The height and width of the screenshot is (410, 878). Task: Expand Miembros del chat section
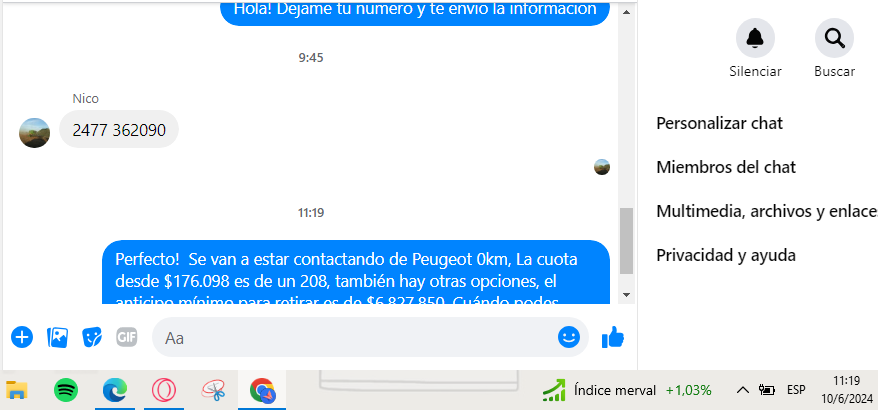pyautogui.click(x=725, y=167)
